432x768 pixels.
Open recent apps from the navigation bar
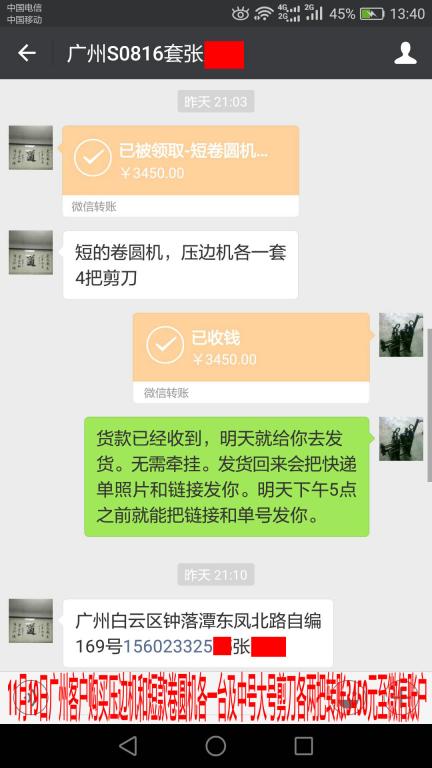[304, 745]
